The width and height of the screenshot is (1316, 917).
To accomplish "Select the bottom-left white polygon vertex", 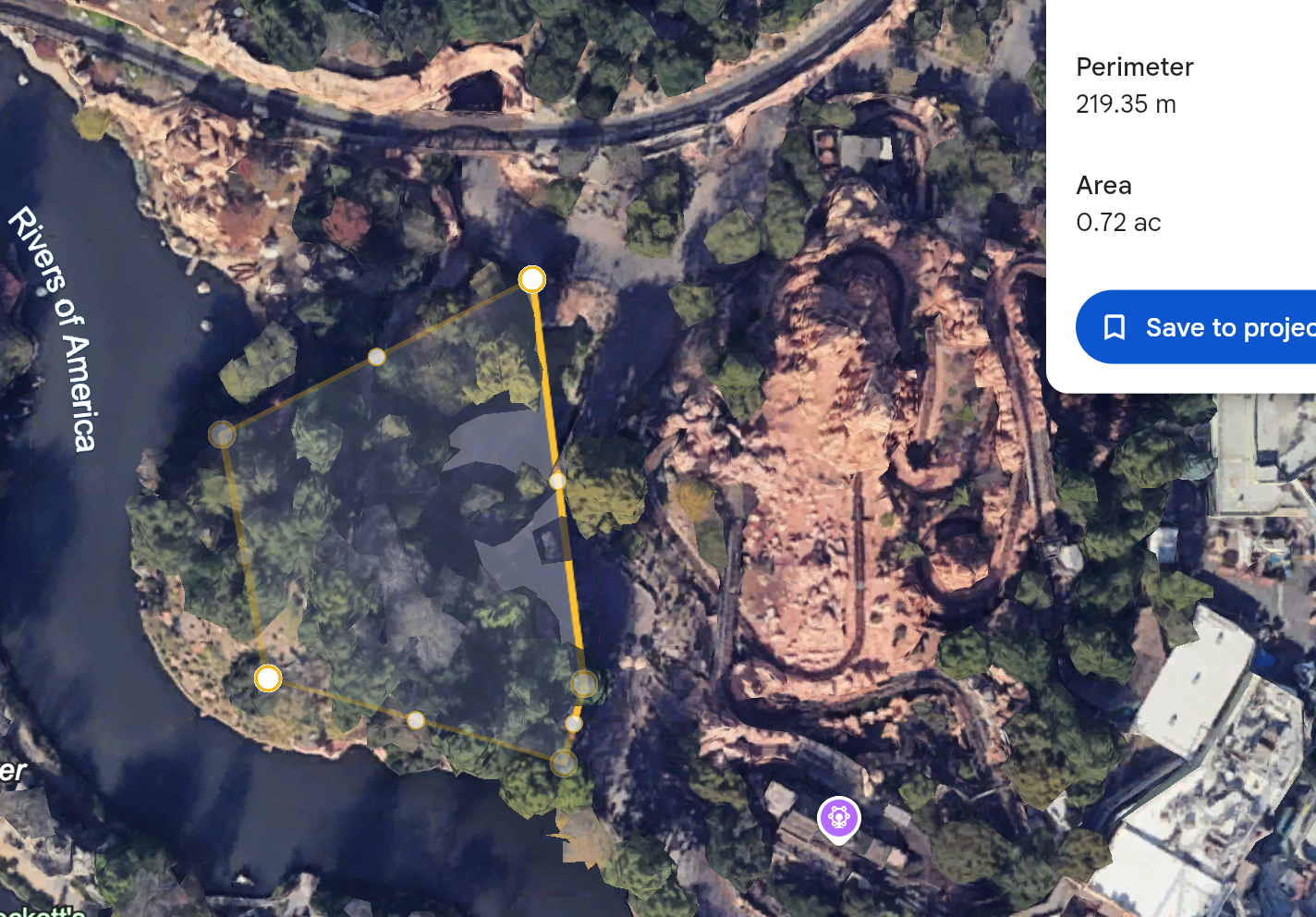I will [268, 679].
